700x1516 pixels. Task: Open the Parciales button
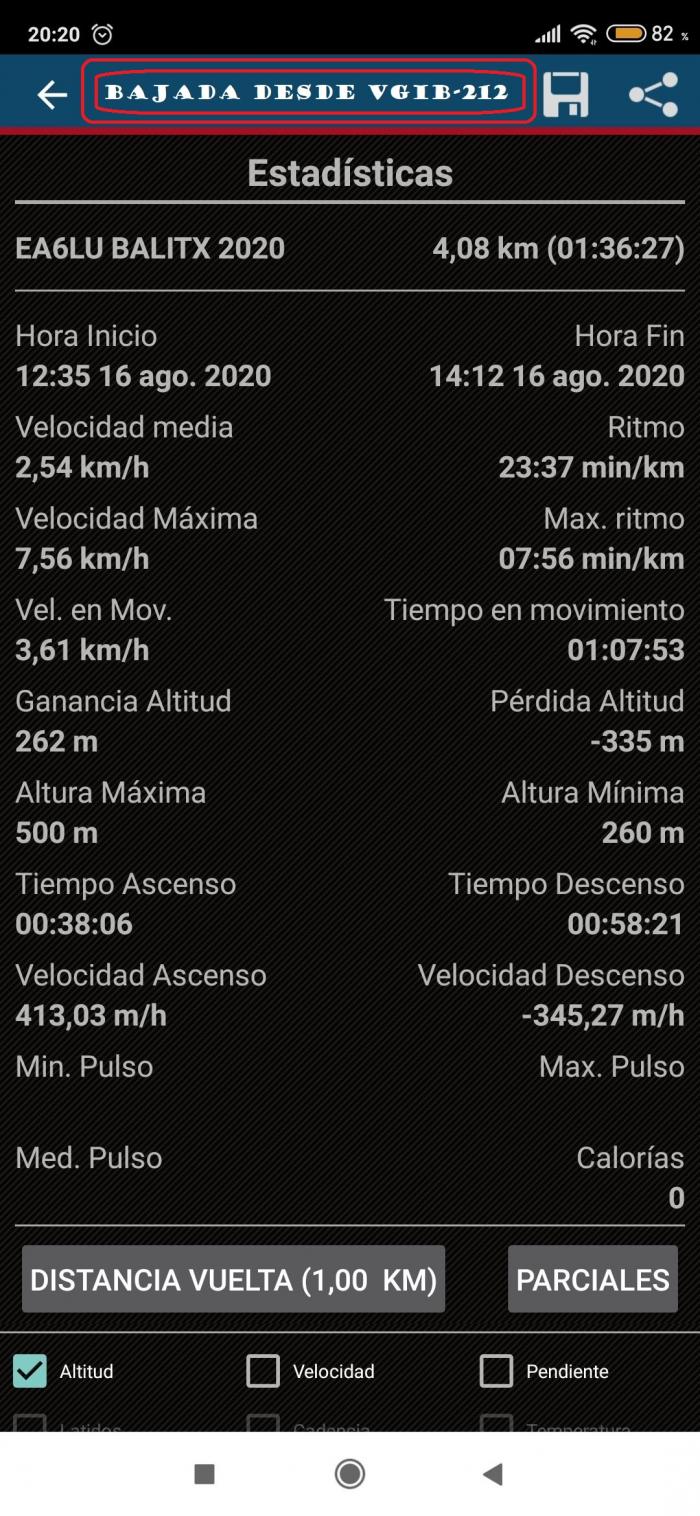(x=593, y=1279)
